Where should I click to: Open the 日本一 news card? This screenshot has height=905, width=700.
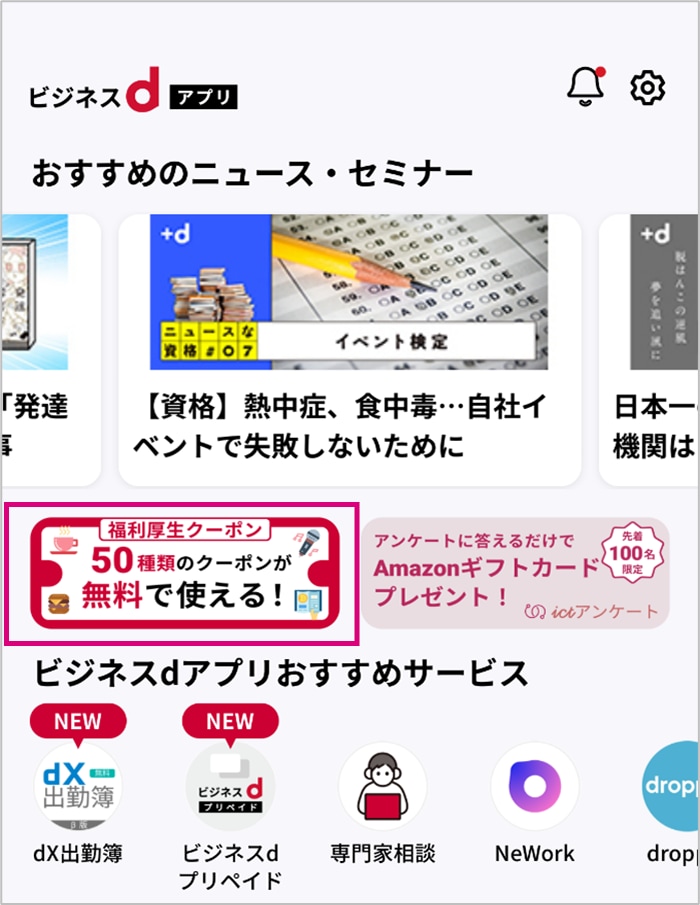tap(650, 349)
